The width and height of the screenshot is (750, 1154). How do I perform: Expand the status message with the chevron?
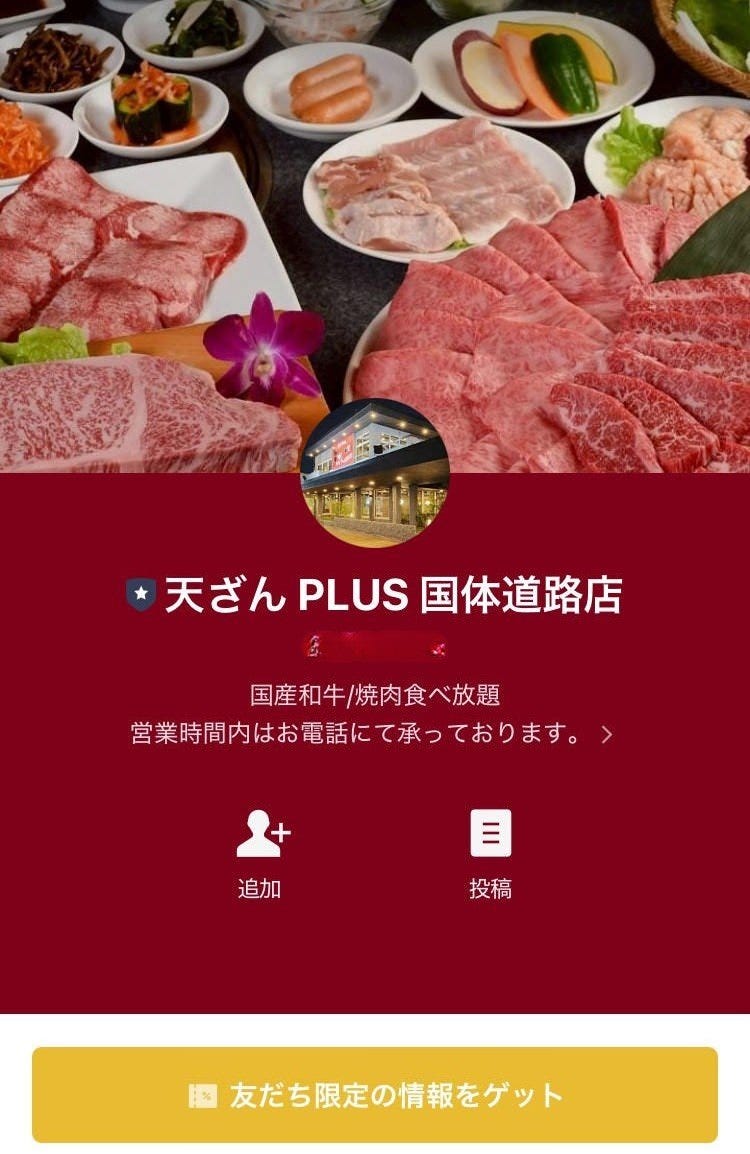click(606, 735)
